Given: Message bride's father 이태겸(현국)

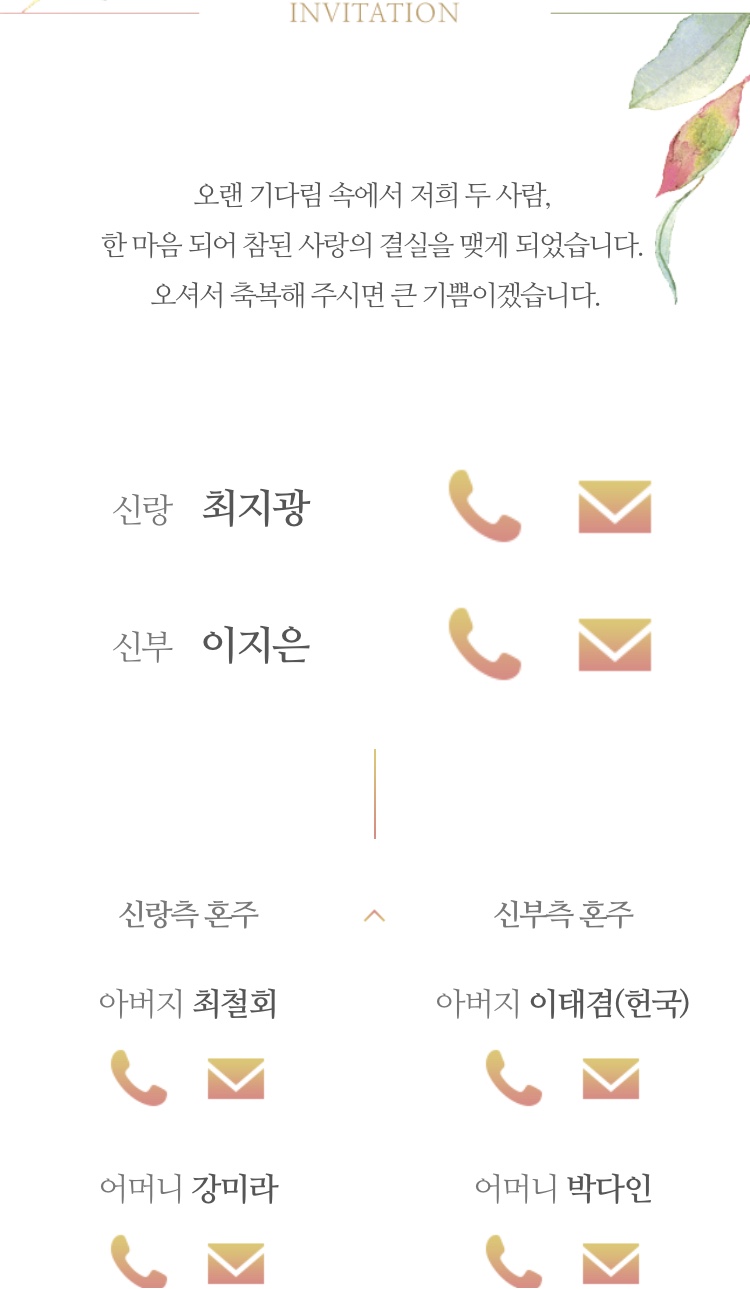Looking at the screenshot, I should tap(611, 1078).
